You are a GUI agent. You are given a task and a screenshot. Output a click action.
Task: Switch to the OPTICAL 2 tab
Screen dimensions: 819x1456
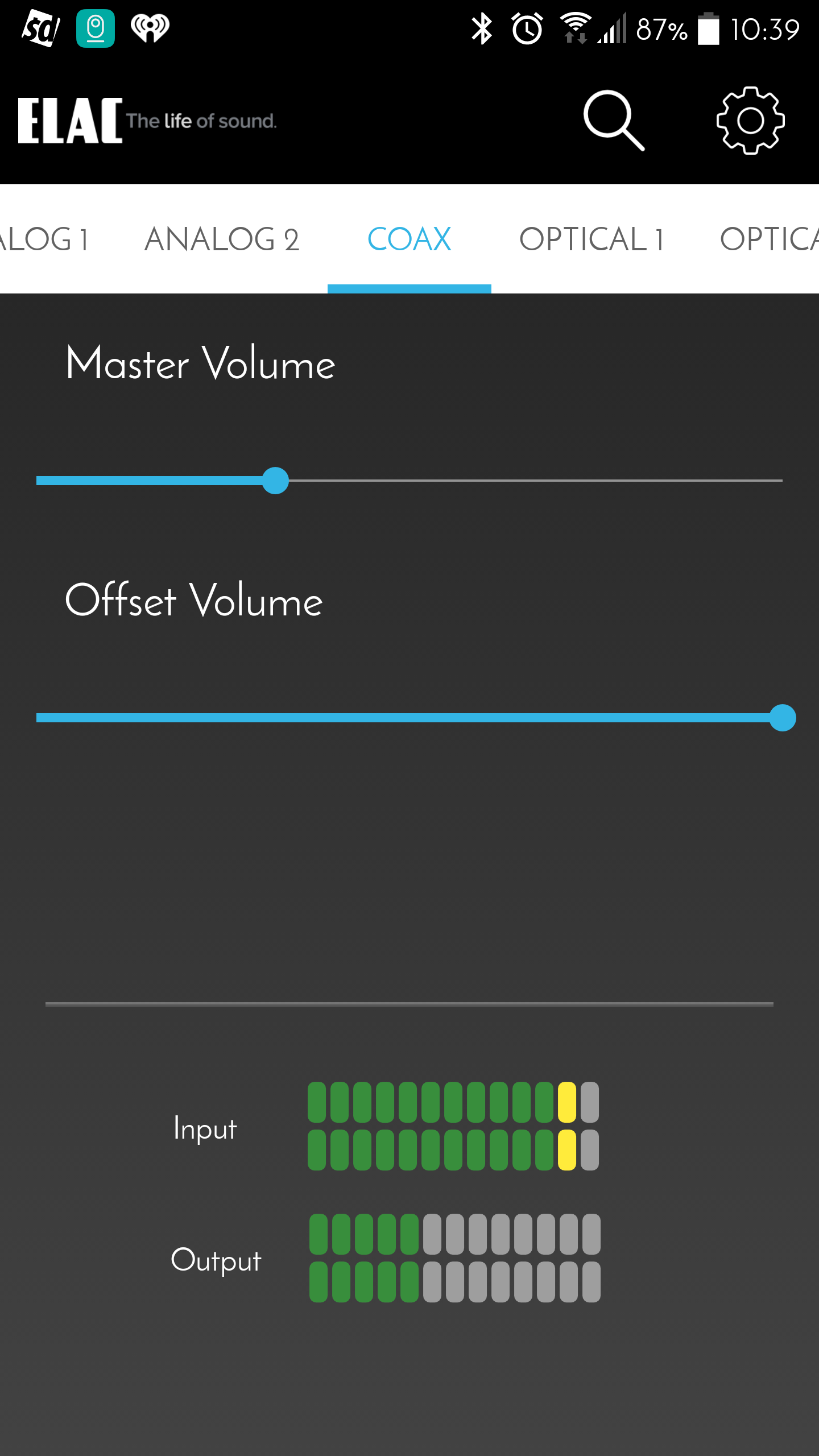coord(769,239)
